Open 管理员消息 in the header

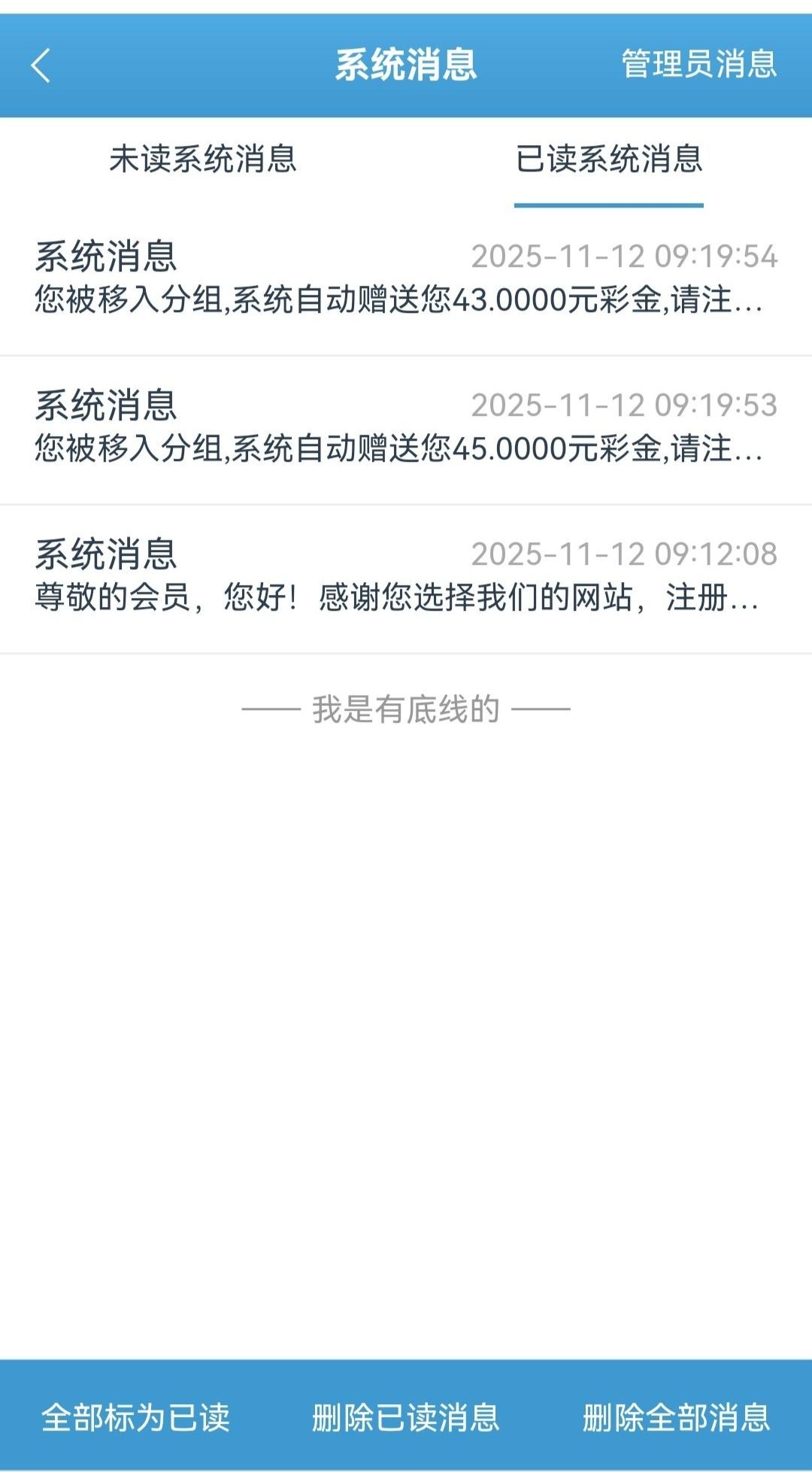698,64
